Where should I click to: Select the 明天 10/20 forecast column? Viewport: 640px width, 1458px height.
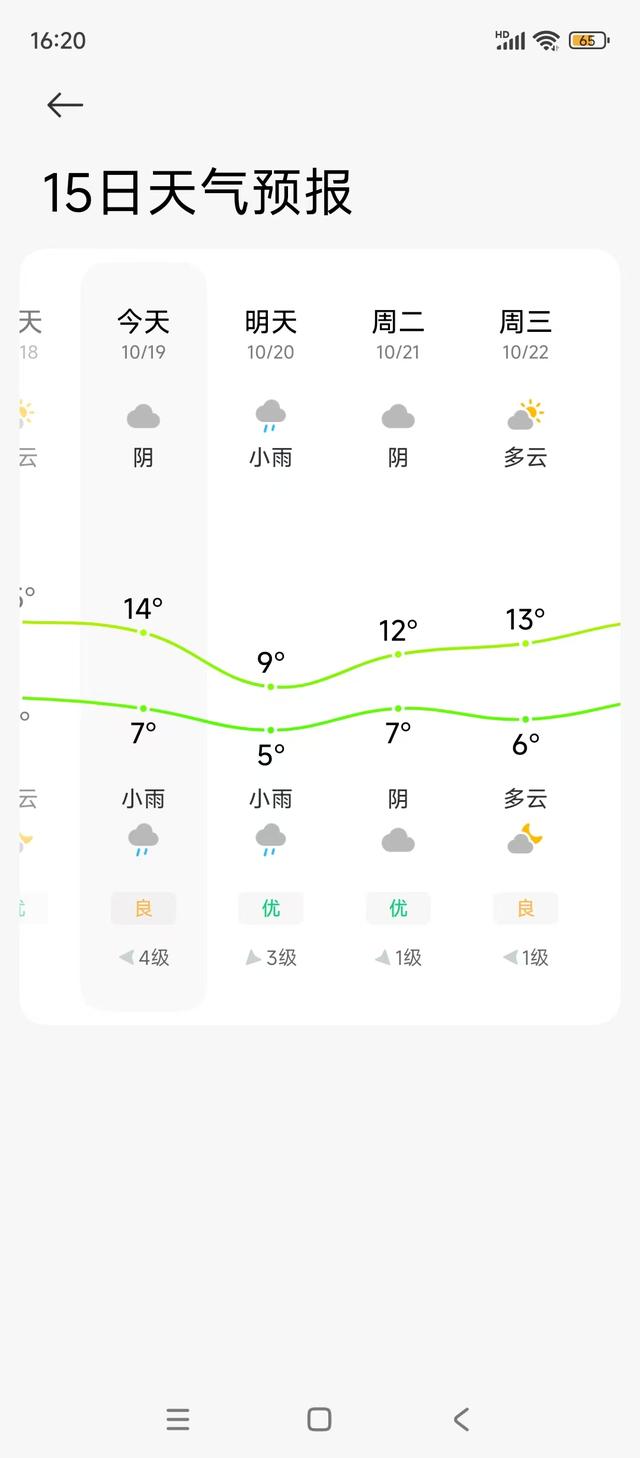(271, 636)
